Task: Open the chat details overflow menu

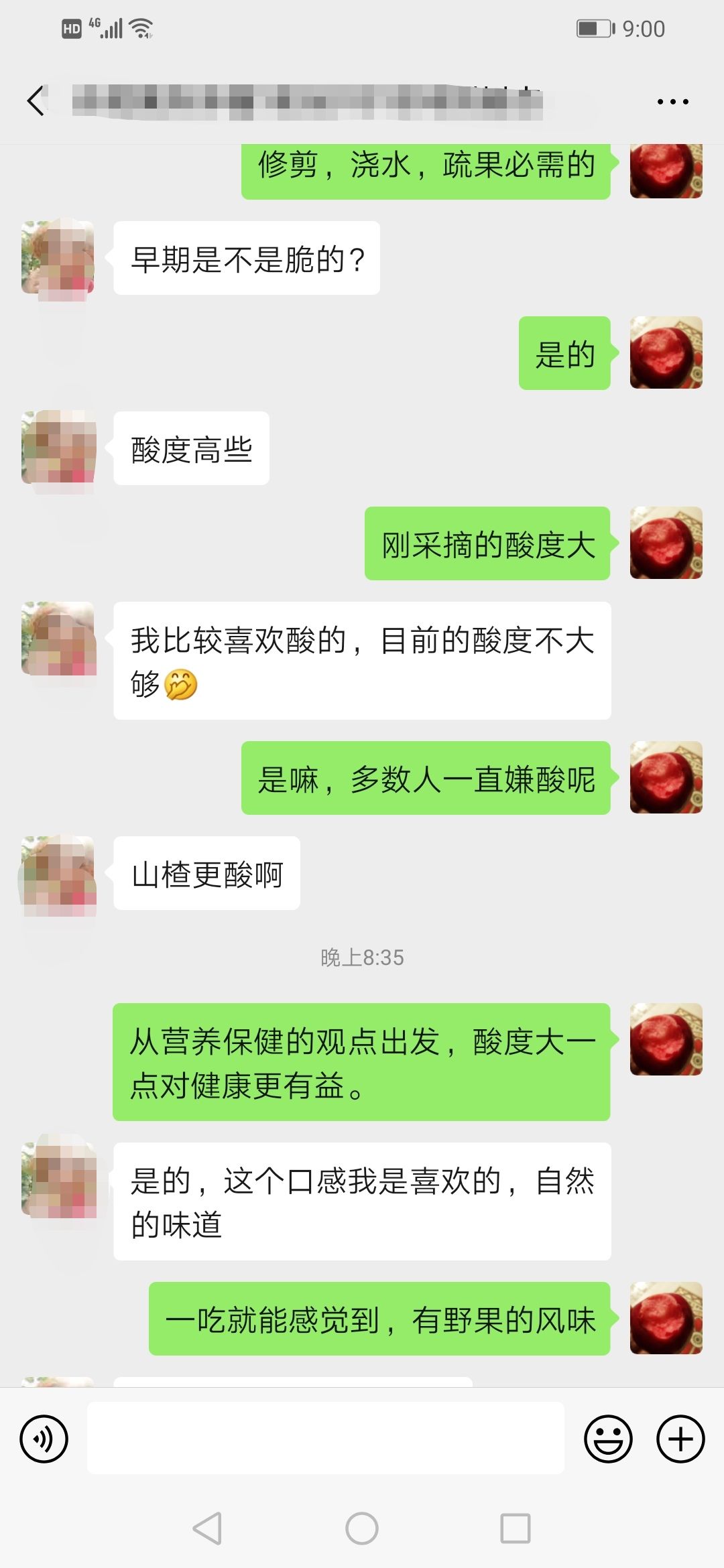Action: click(672, 102)
